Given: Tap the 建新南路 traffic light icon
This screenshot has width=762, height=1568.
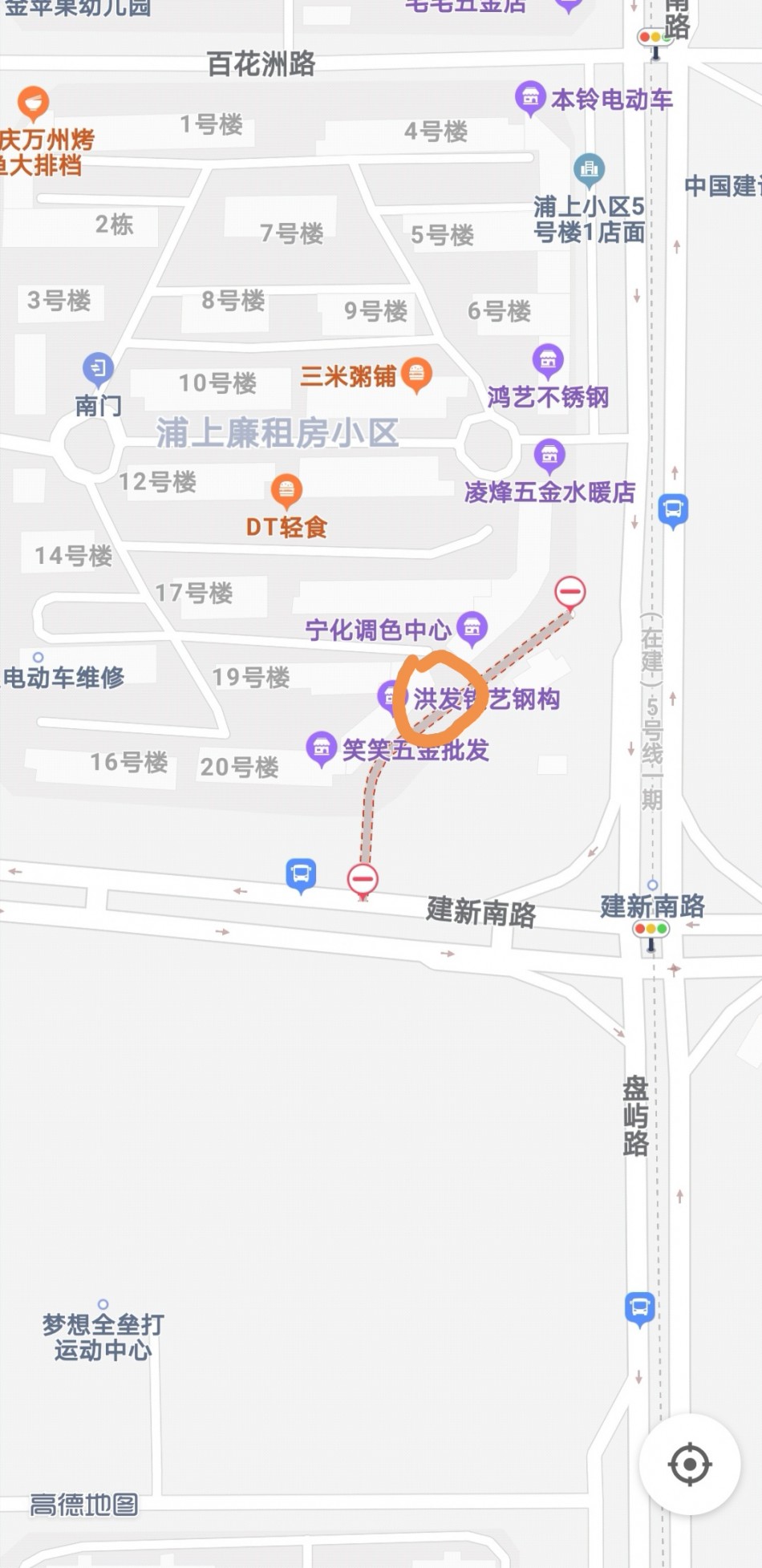Looking at the screenshot, I should (x=651, y=930).
